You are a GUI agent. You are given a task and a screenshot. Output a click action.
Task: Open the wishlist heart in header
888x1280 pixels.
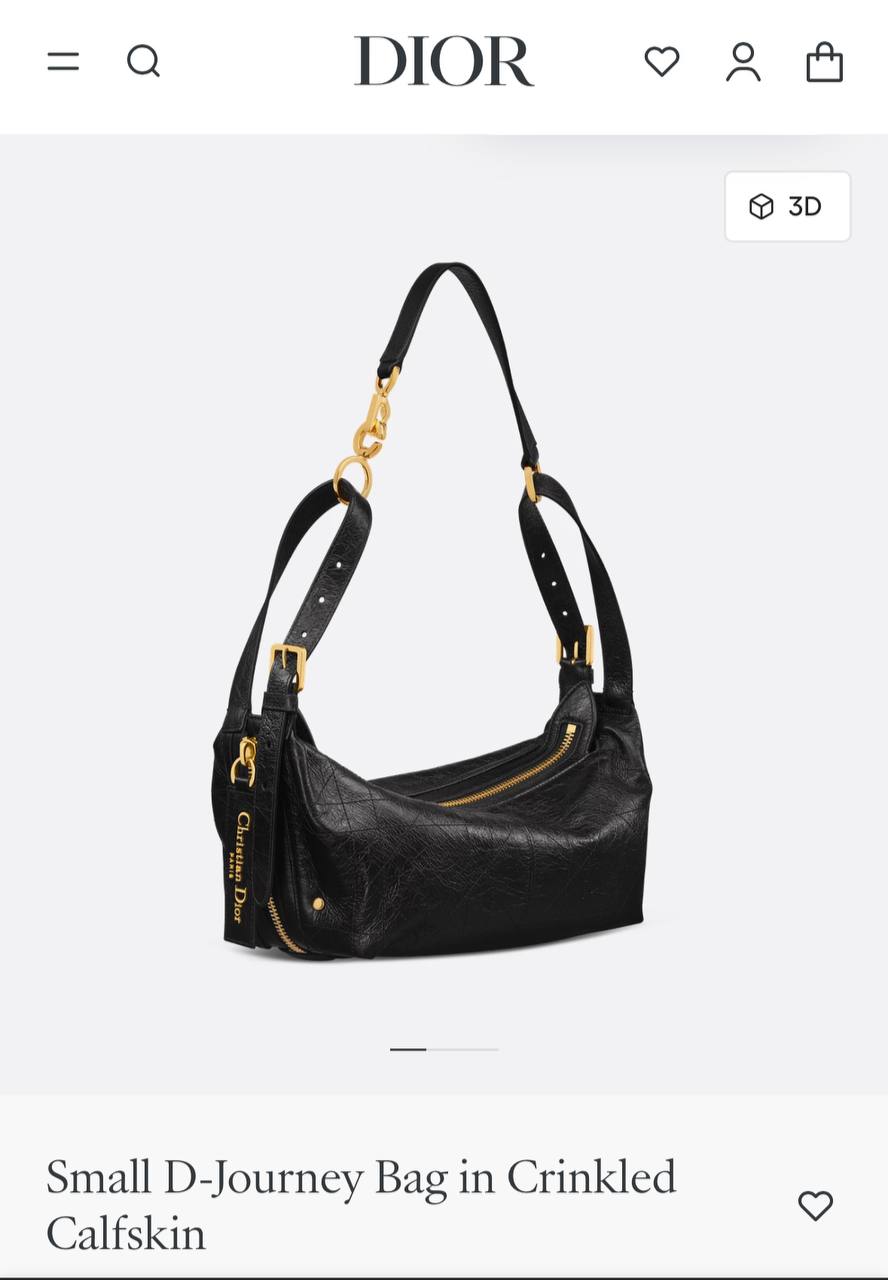click(662, 62)
